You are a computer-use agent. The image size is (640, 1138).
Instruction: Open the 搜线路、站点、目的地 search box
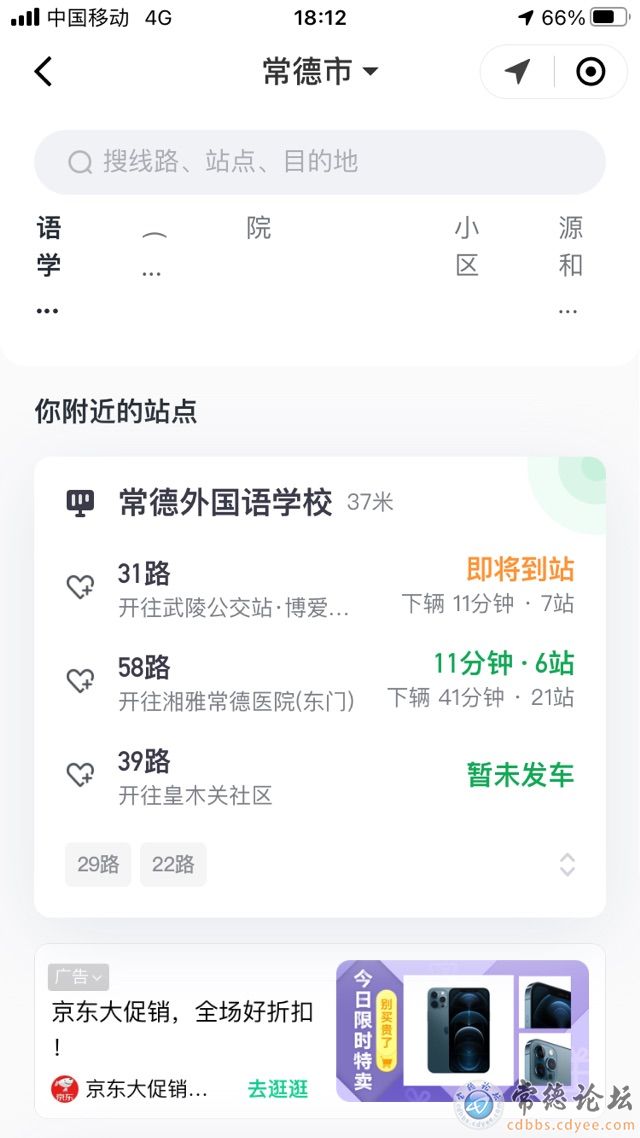(x=320, y=162)
